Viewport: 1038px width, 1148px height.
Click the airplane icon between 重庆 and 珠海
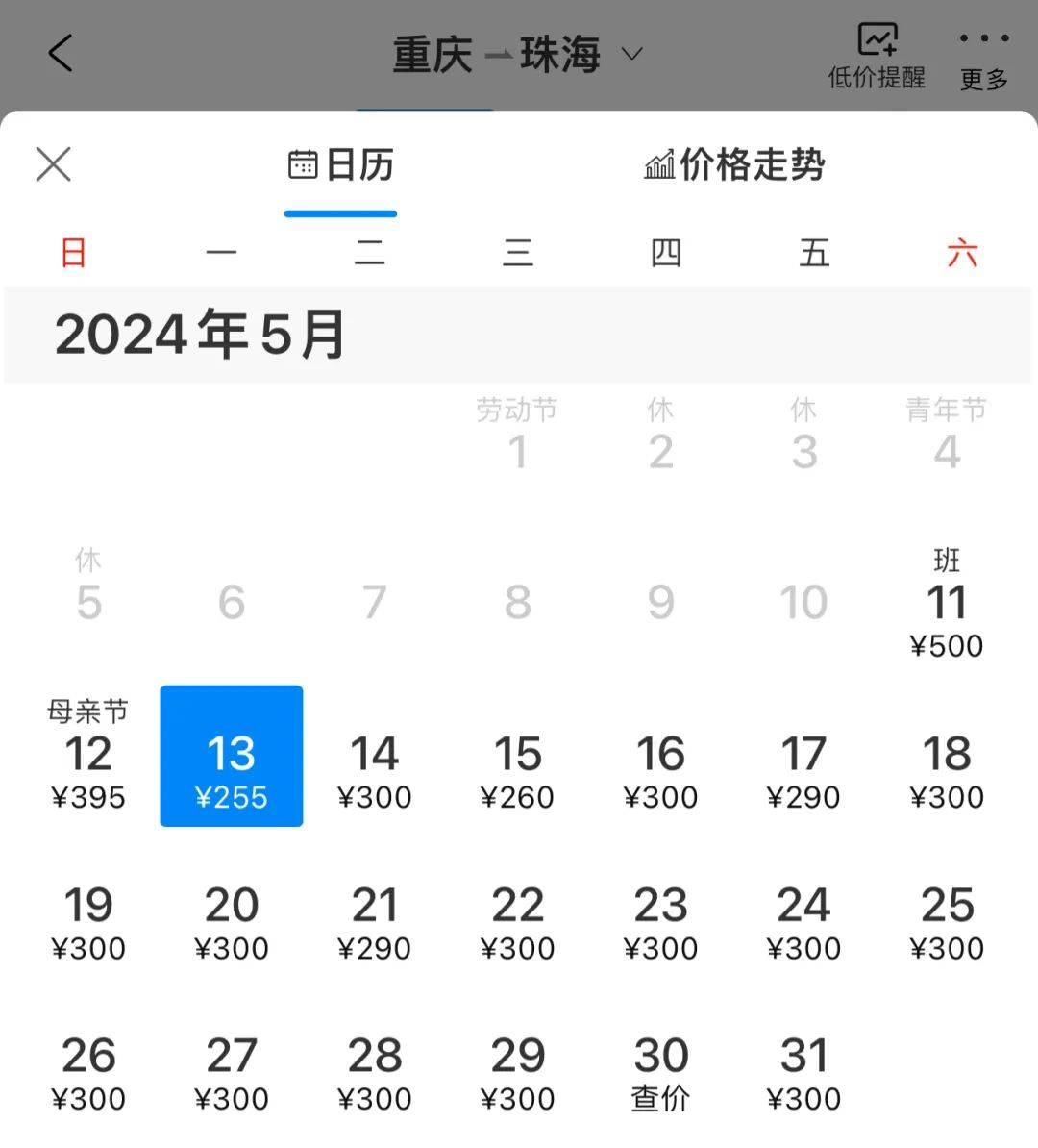point(498,55)
